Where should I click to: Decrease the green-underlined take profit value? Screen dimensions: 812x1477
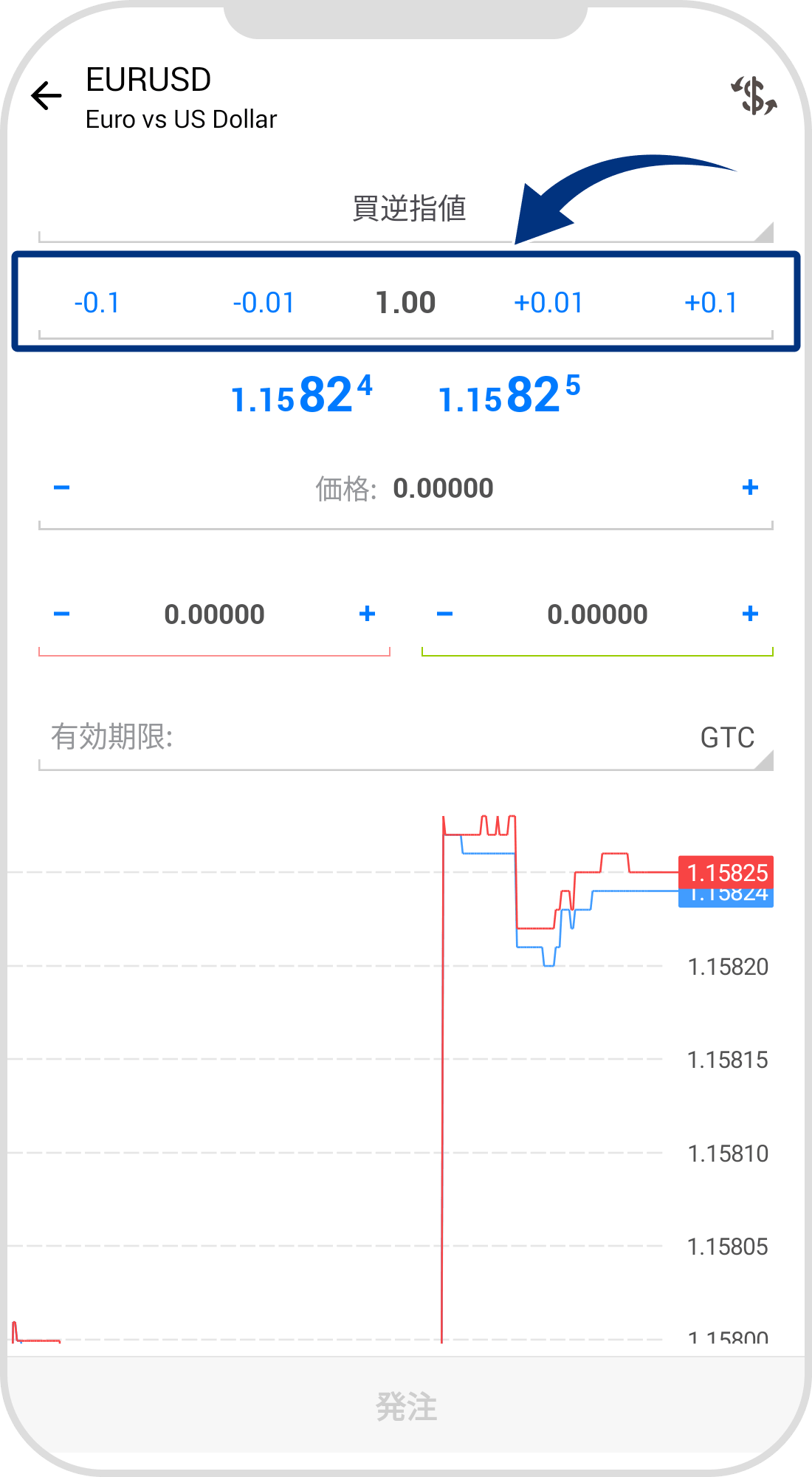click(x=444, y=614)
